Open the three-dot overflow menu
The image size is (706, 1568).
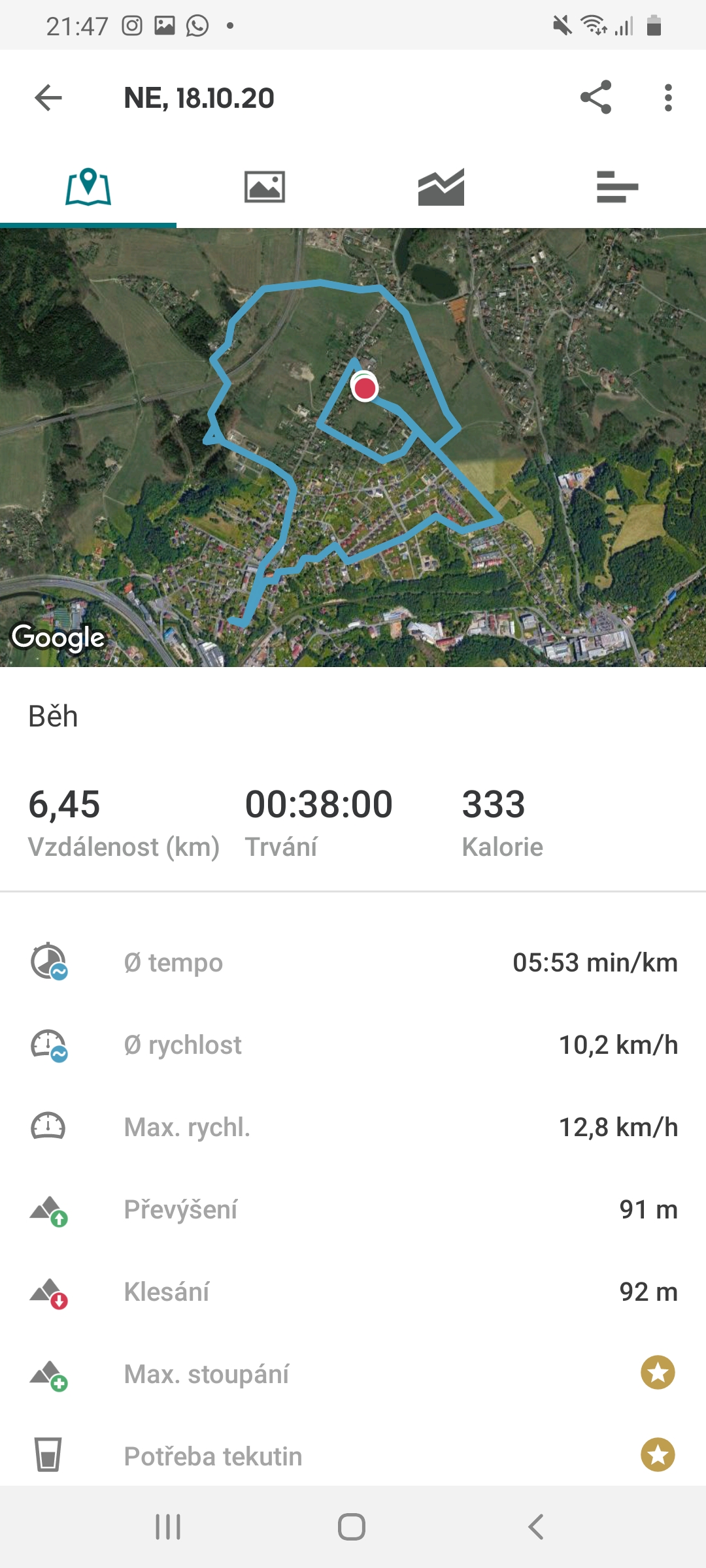(667, 98)
